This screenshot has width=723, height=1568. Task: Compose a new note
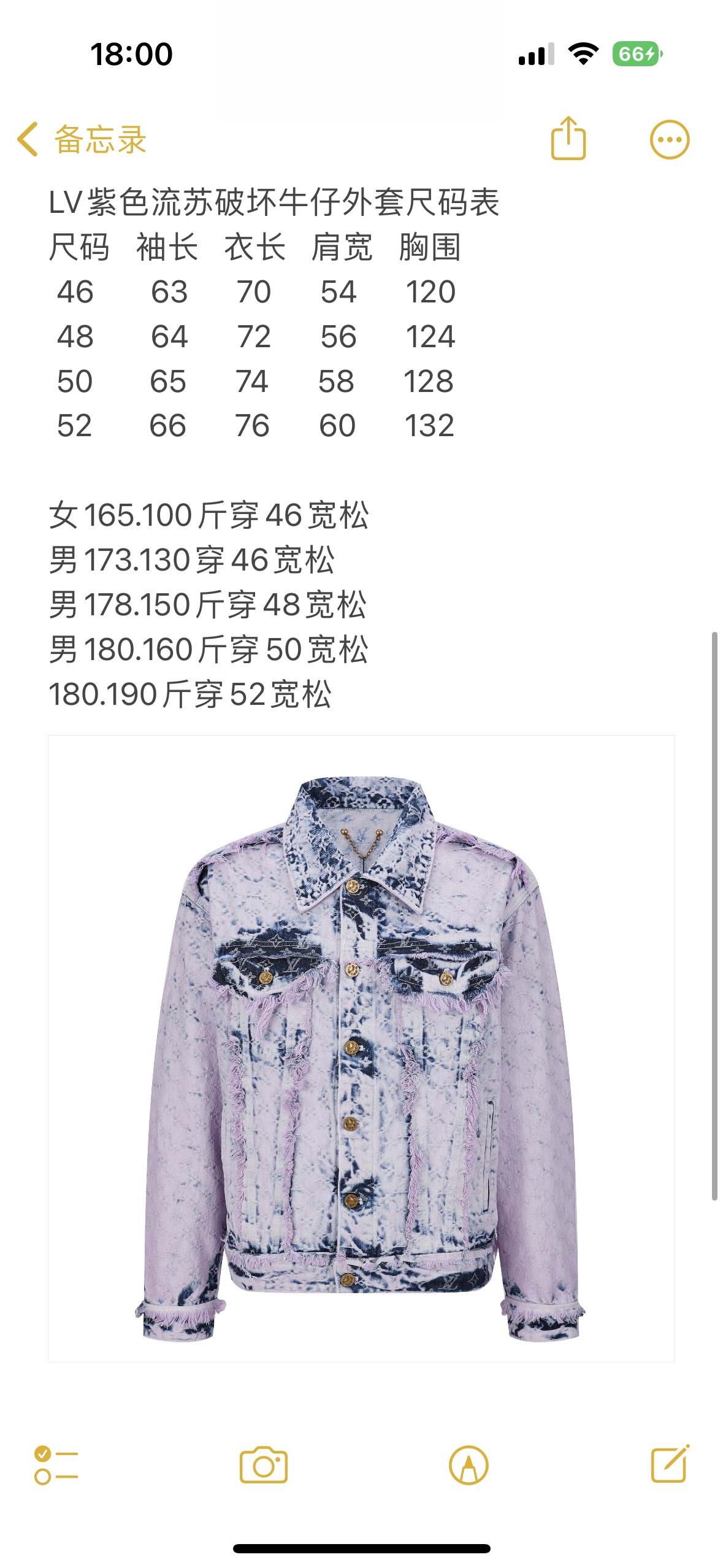pyautogui.click(x=670, y=1464)
